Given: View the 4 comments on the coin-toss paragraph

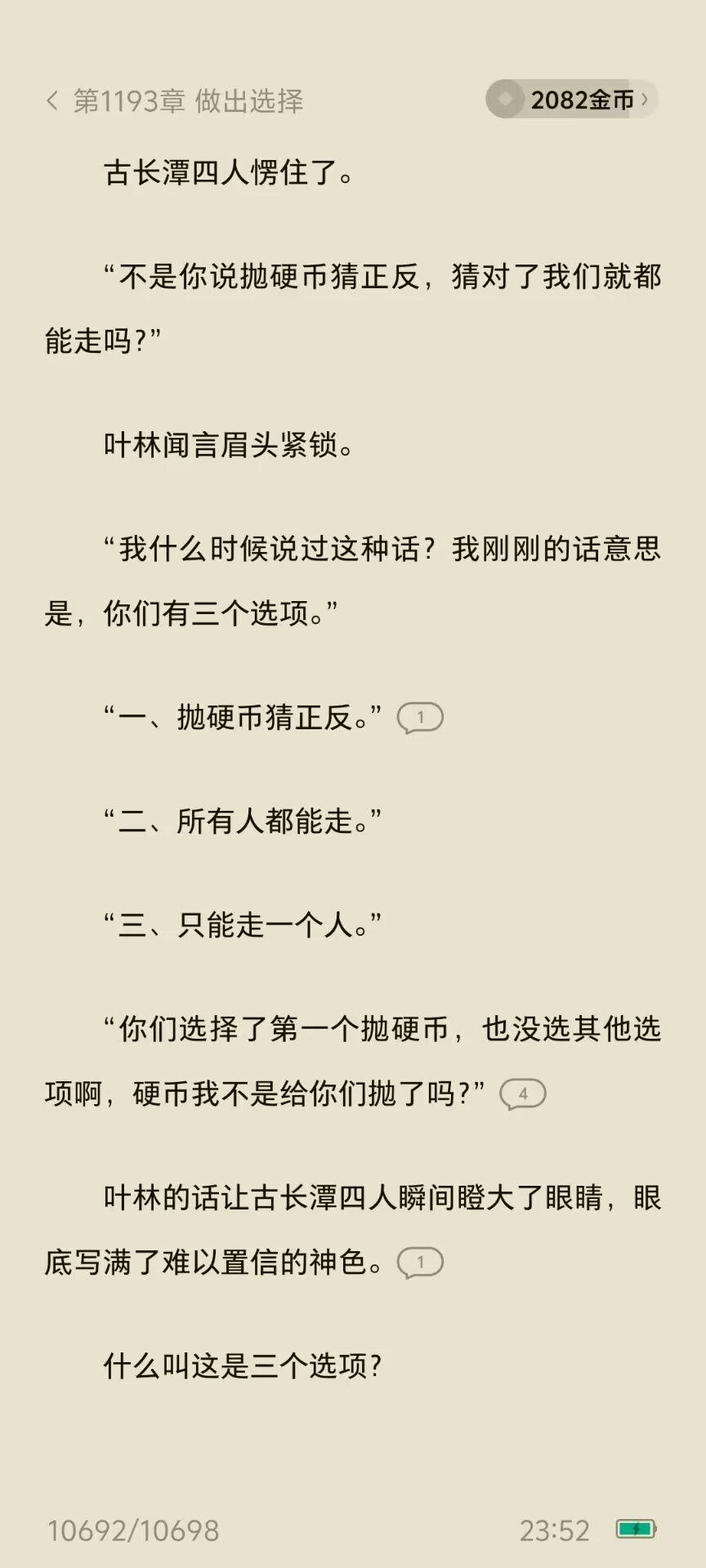Looking at the screenshot, I should pos(522,1094).
